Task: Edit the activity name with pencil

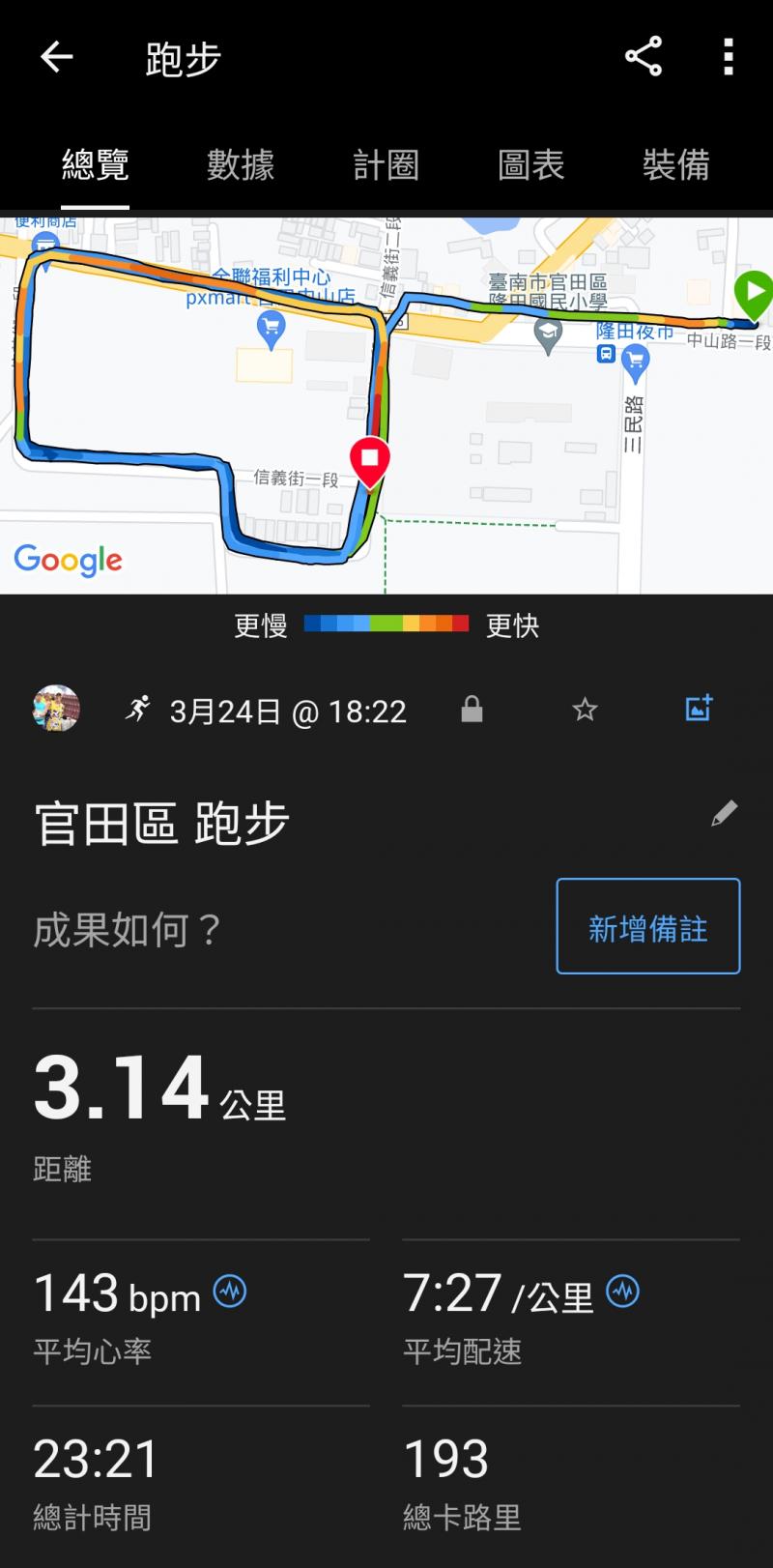Action: tap(724, 814)
